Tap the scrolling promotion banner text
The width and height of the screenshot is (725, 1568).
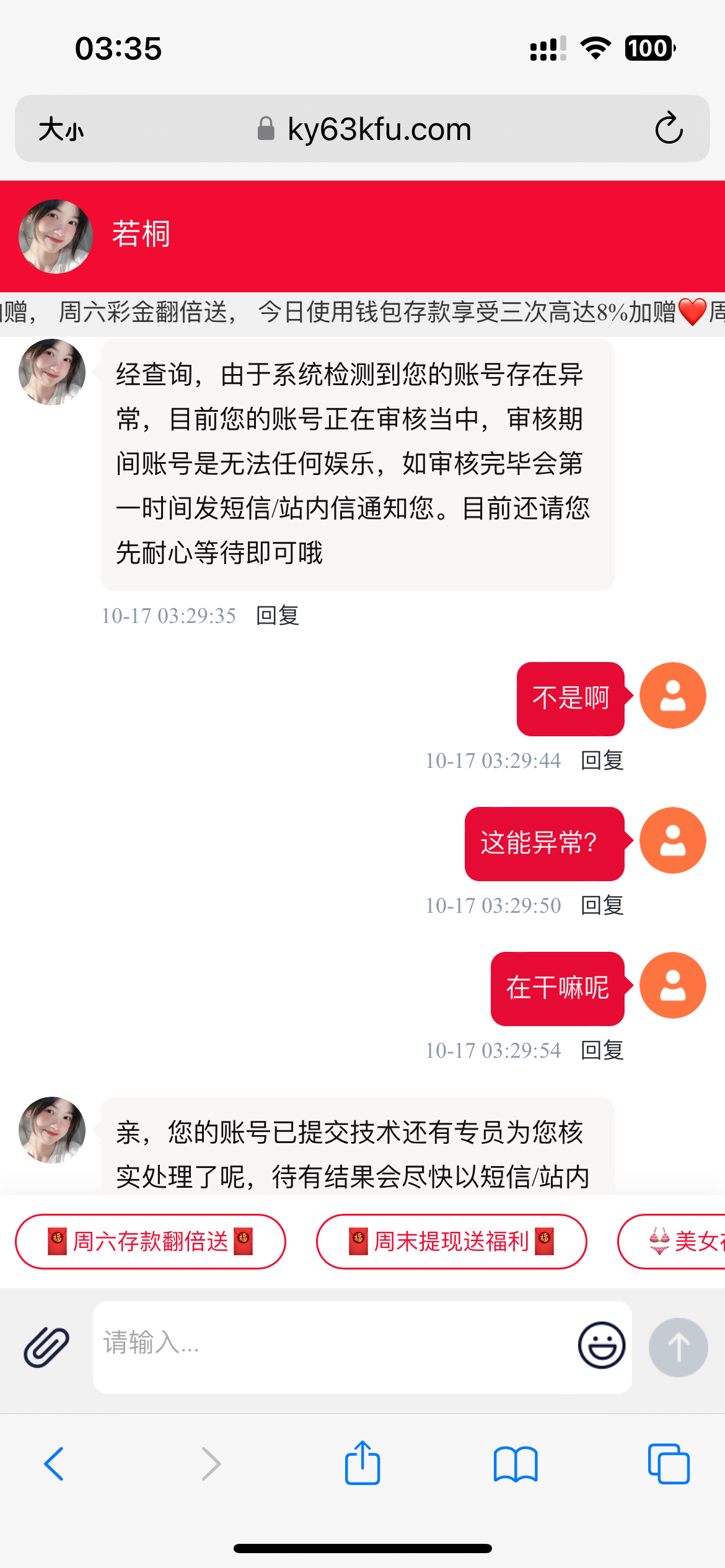click(x=362, y=315)
